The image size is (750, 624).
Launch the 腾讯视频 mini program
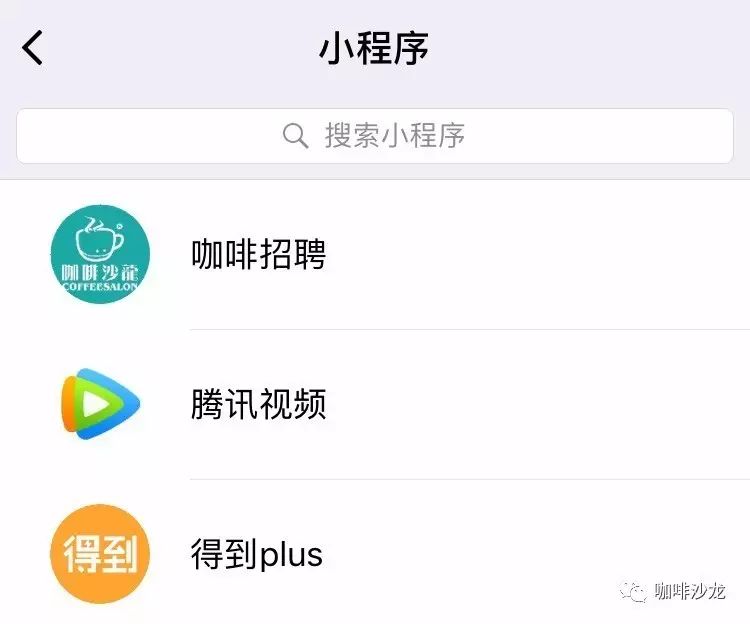259,405
